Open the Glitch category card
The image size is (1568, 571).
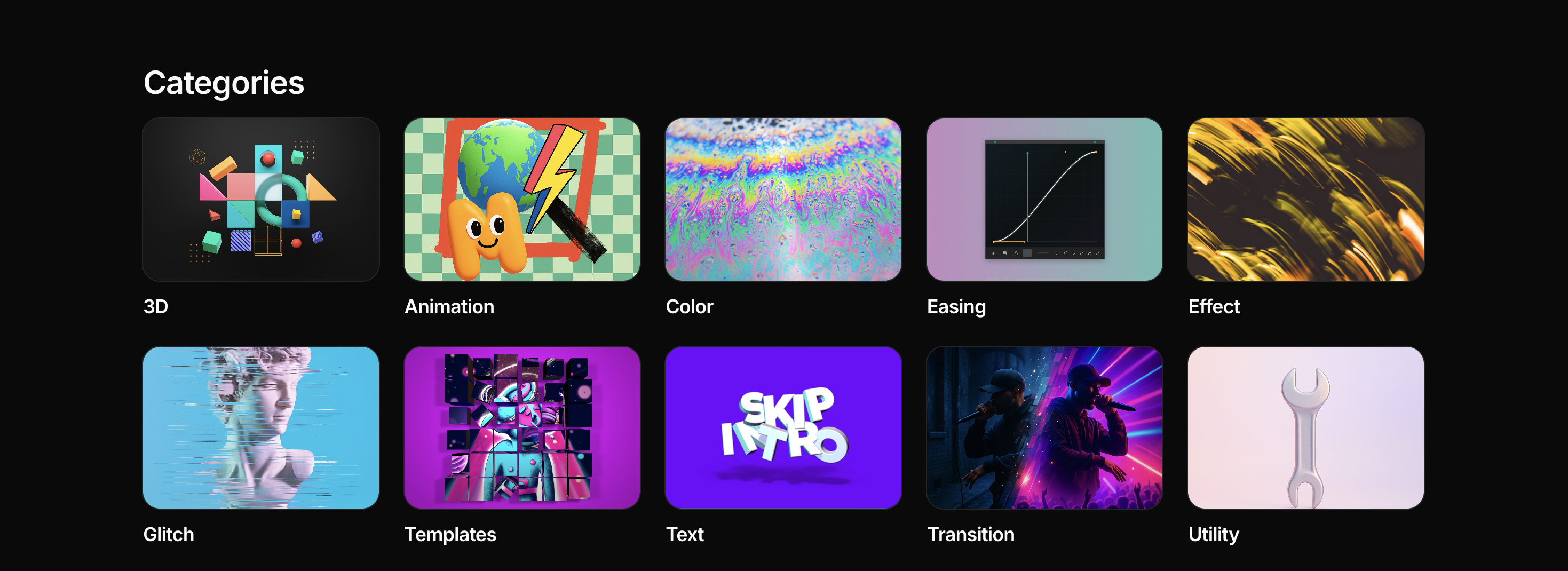[260, 427]
